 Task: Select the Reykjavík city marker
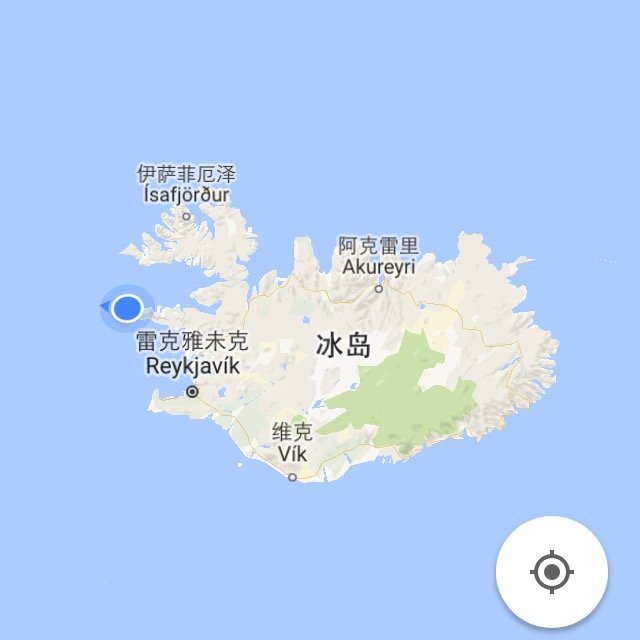coord(191,392)
